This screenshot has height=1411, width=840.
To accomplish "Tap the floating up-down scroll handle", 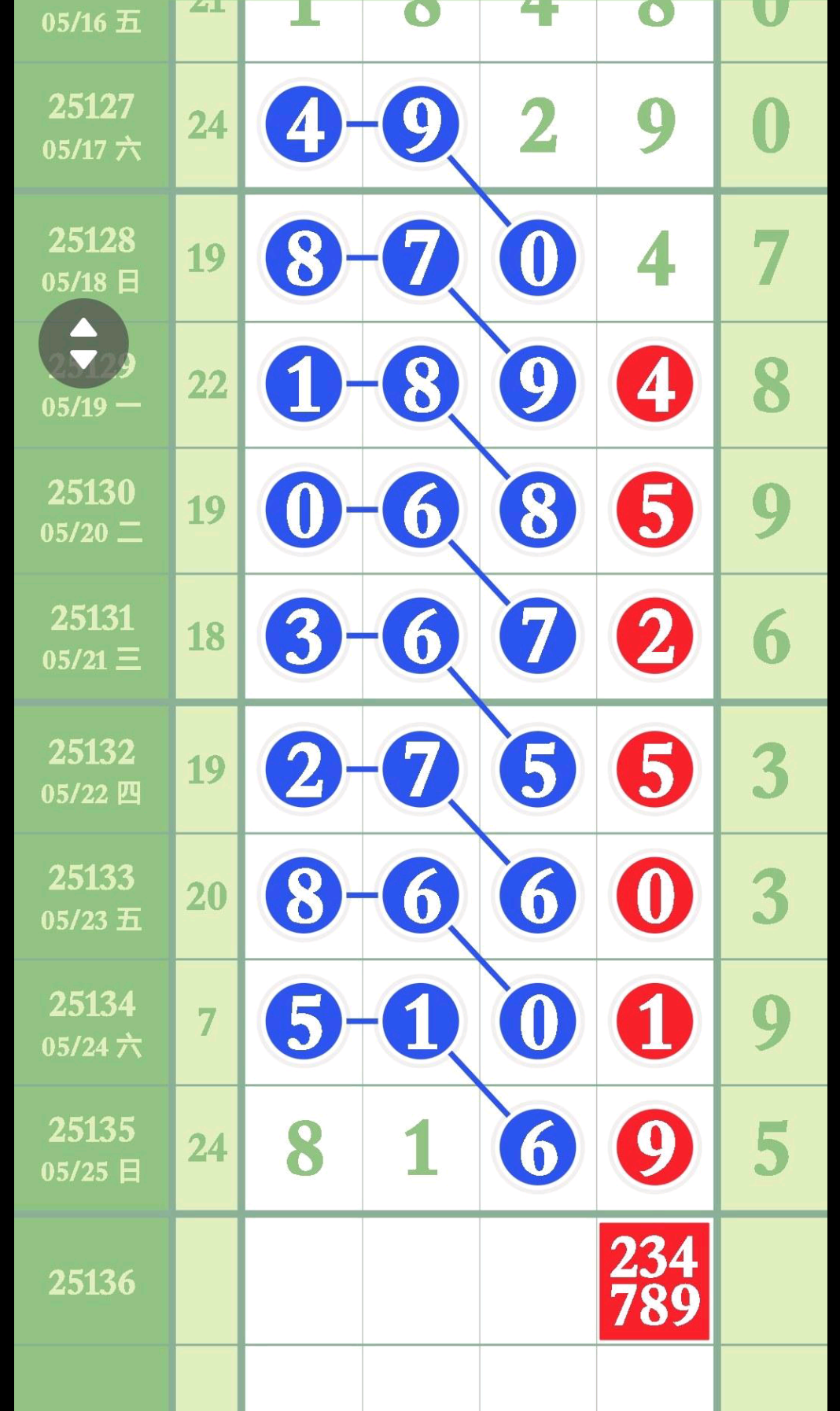I will coord(83,344).
